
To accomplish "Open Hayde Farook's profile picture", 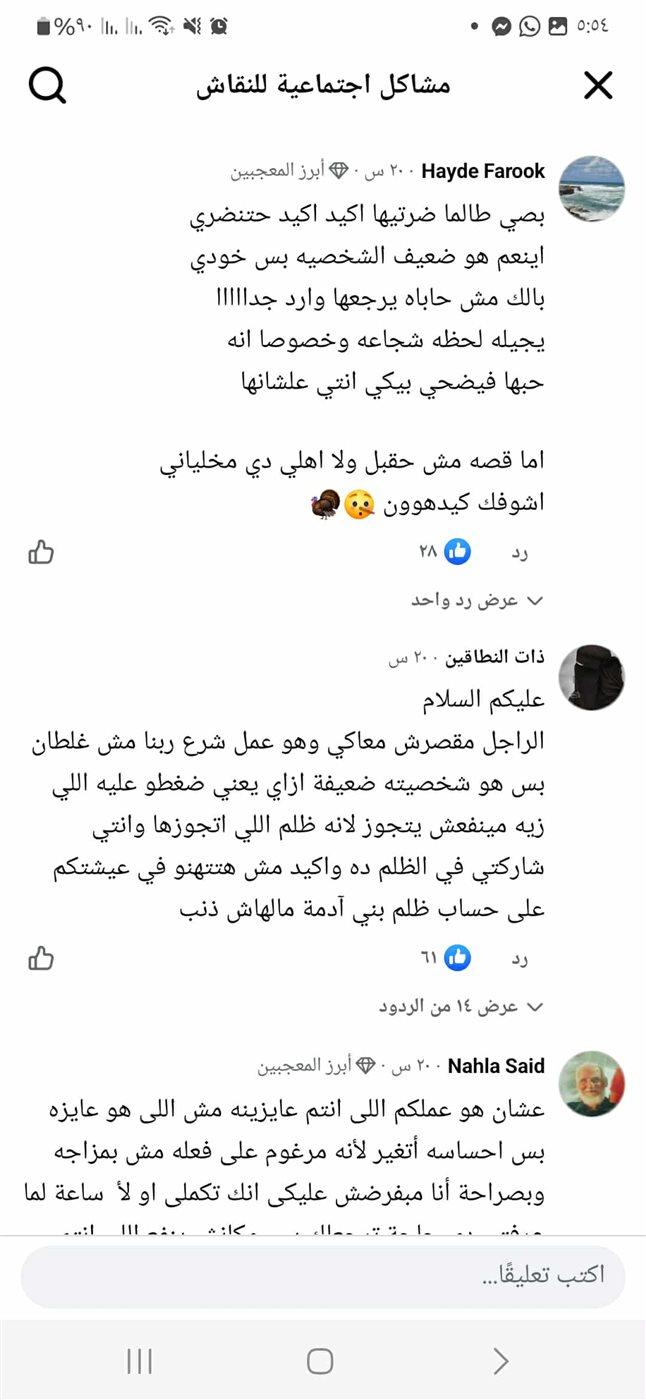I will [591, 188].
